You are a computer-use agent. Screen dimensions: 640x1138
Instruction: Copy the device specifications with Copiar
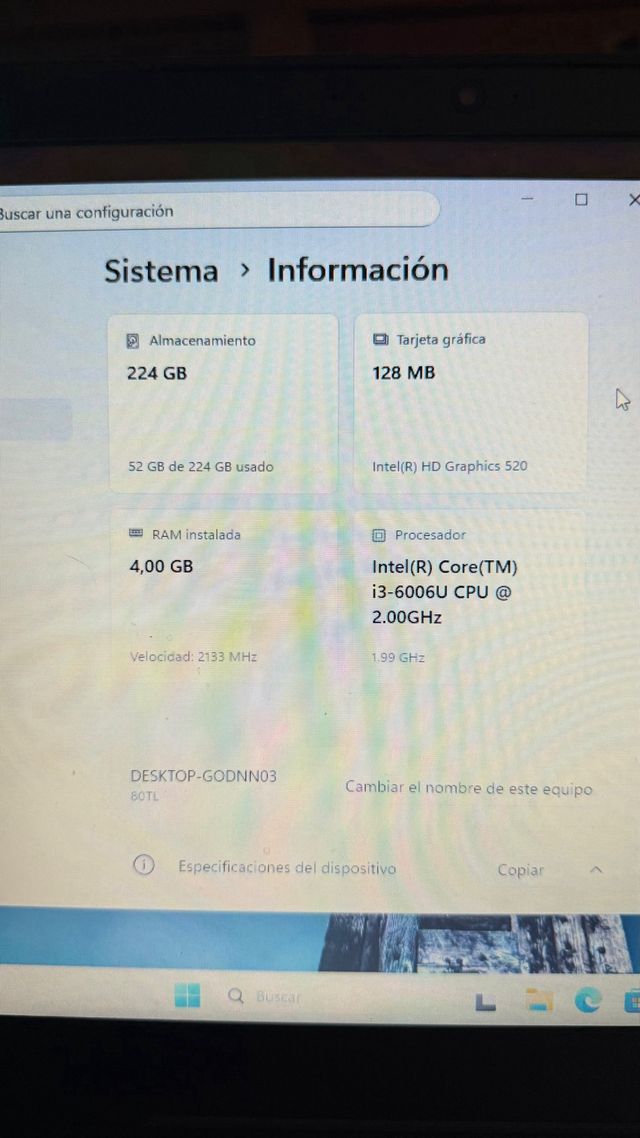(x=520, y=870)
